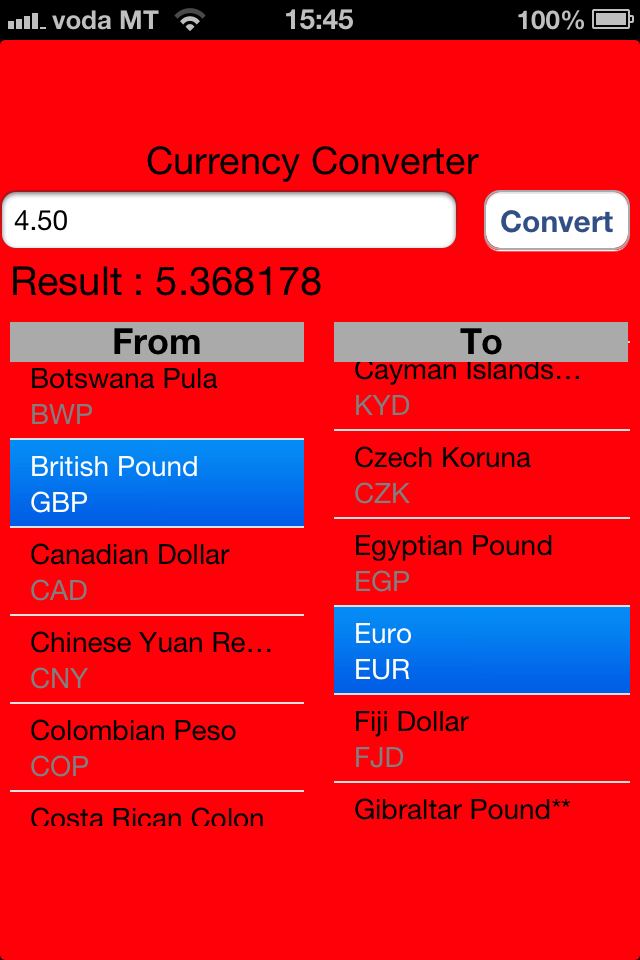Select Botswana Pula in the From list

point(156,398)
